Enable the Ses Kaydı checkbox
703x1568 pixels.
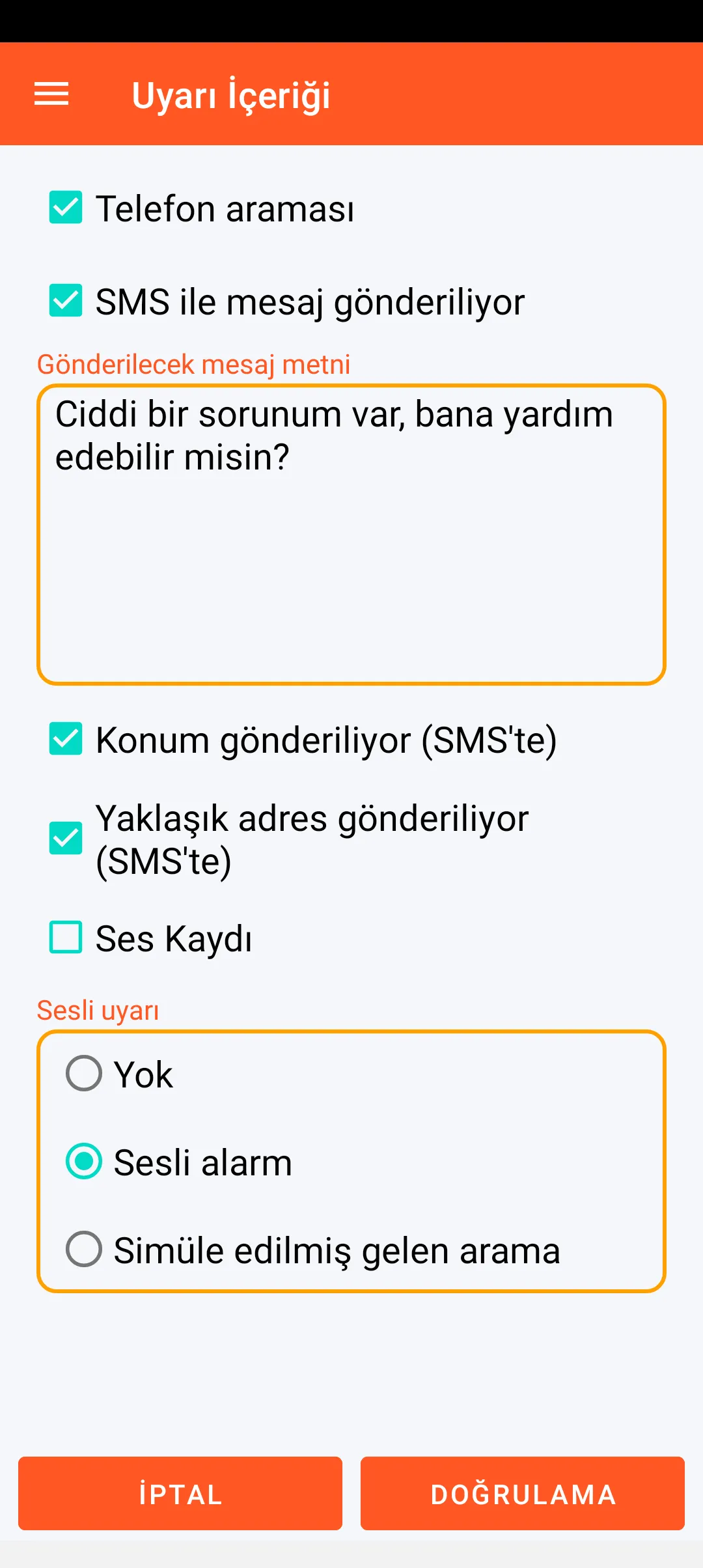66,938
